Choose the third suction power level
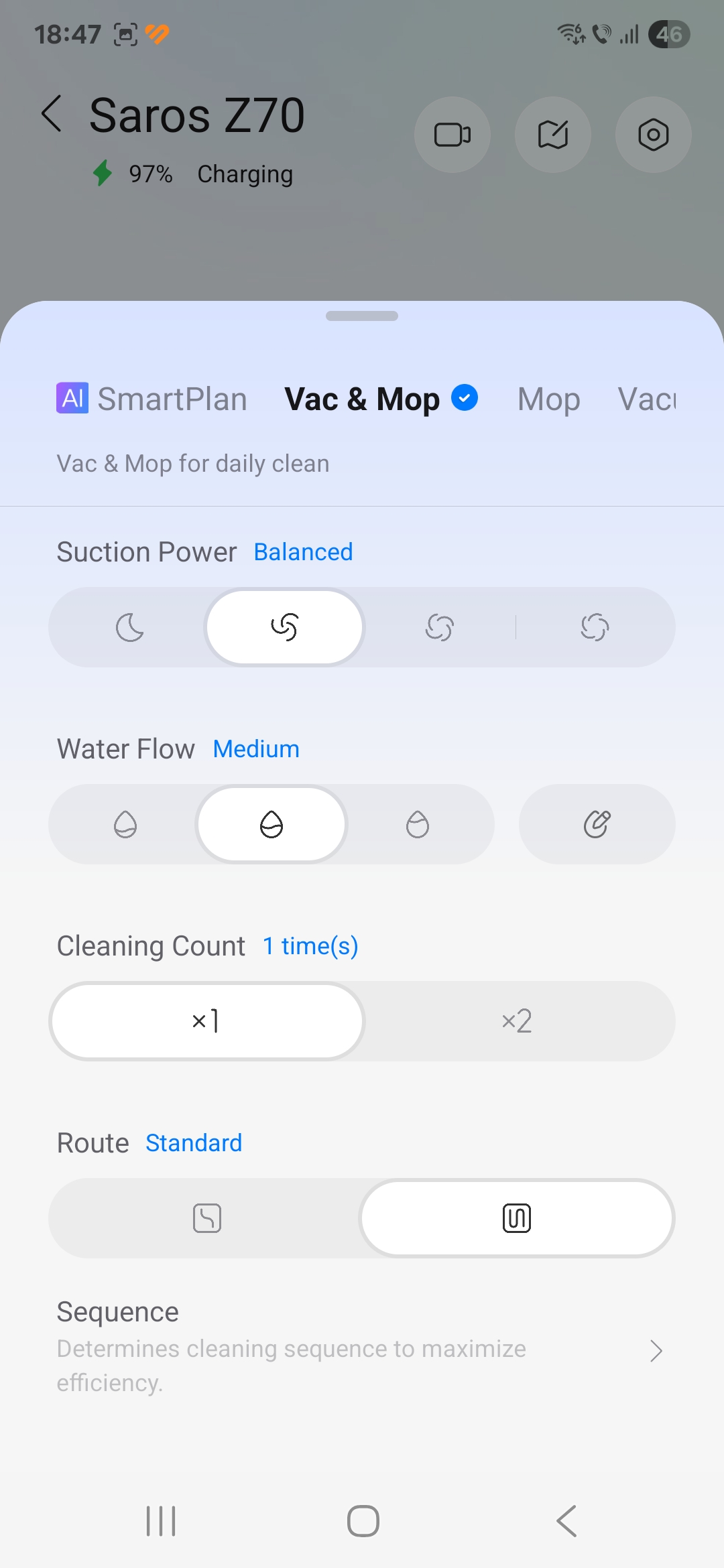This screenshot has width=724, height=1568. point(440,627)
